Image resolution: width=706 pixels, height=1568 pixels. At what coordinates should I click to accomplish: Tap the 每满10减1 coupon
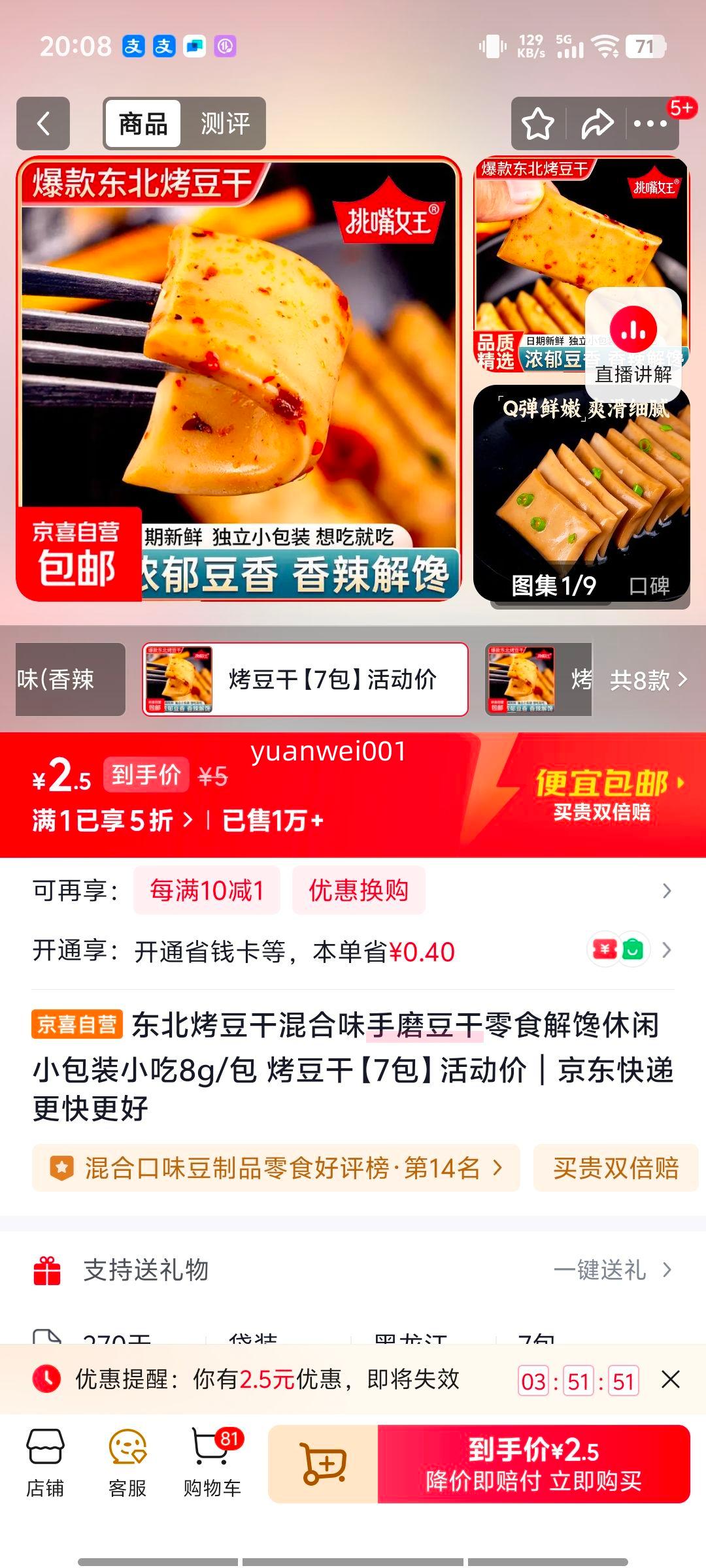pos(207,889)
